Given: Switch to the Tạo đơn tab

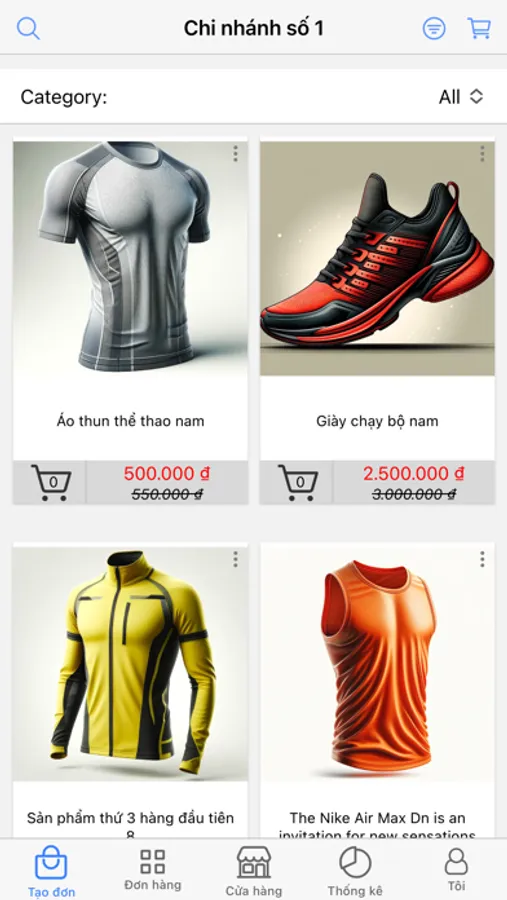Looking at the screenshot, I should (x=51, y=871).
